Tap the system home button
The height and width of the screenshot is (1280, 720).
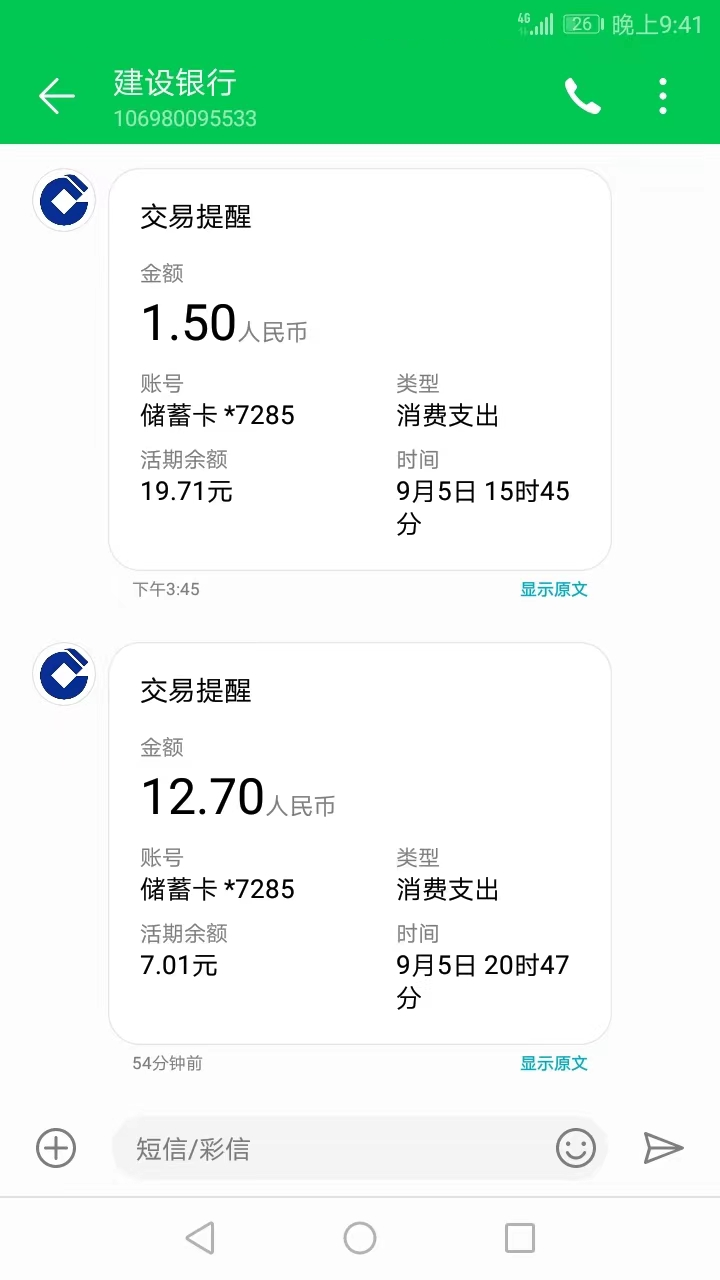tap(360, 1238)
